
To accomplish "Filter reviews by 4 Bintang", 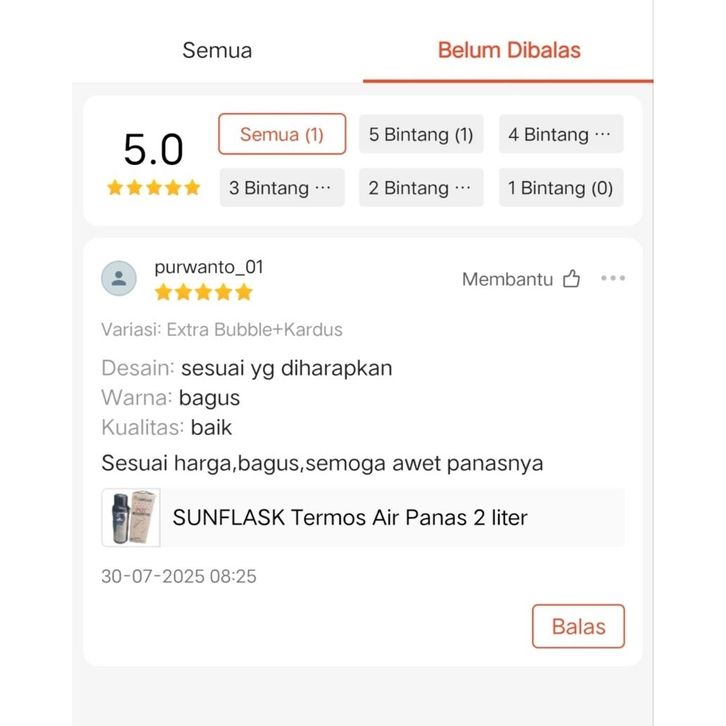I will (560, 134).
